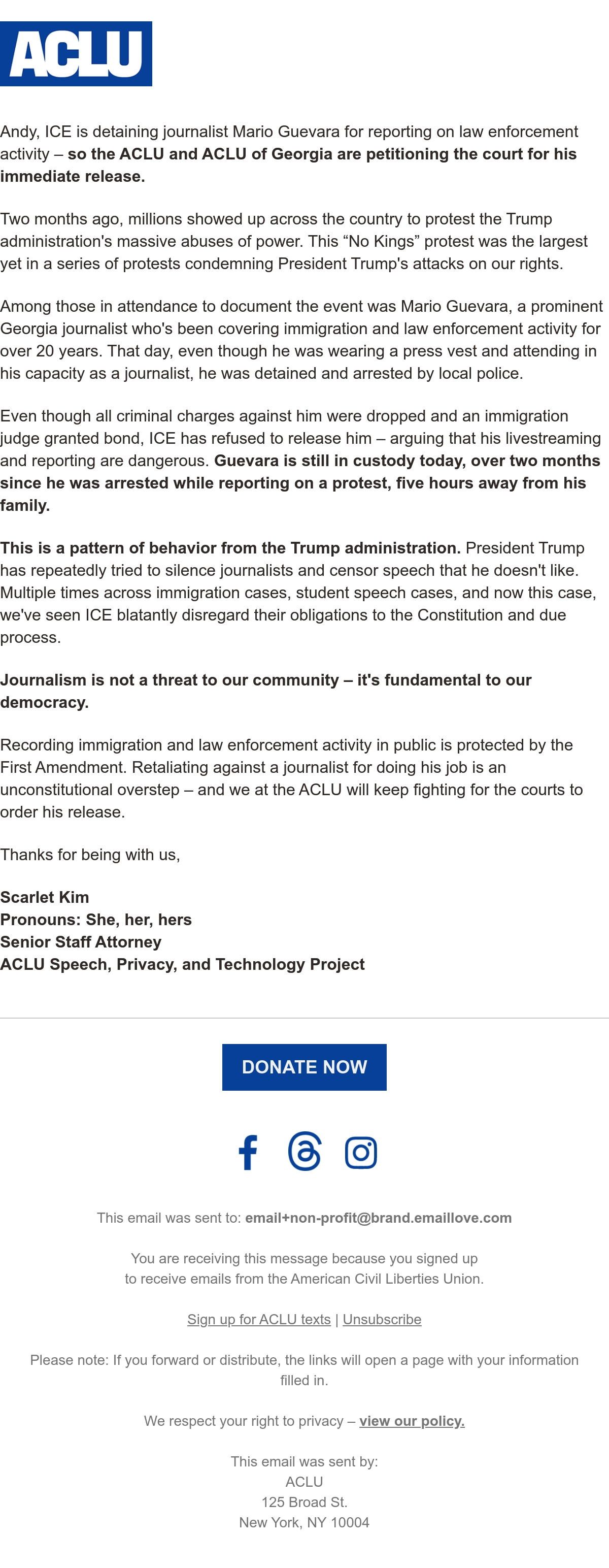View the ACLU privacy policy
The height and width of the screenshot is (1568, 609).
click(x=412, y=1421)
